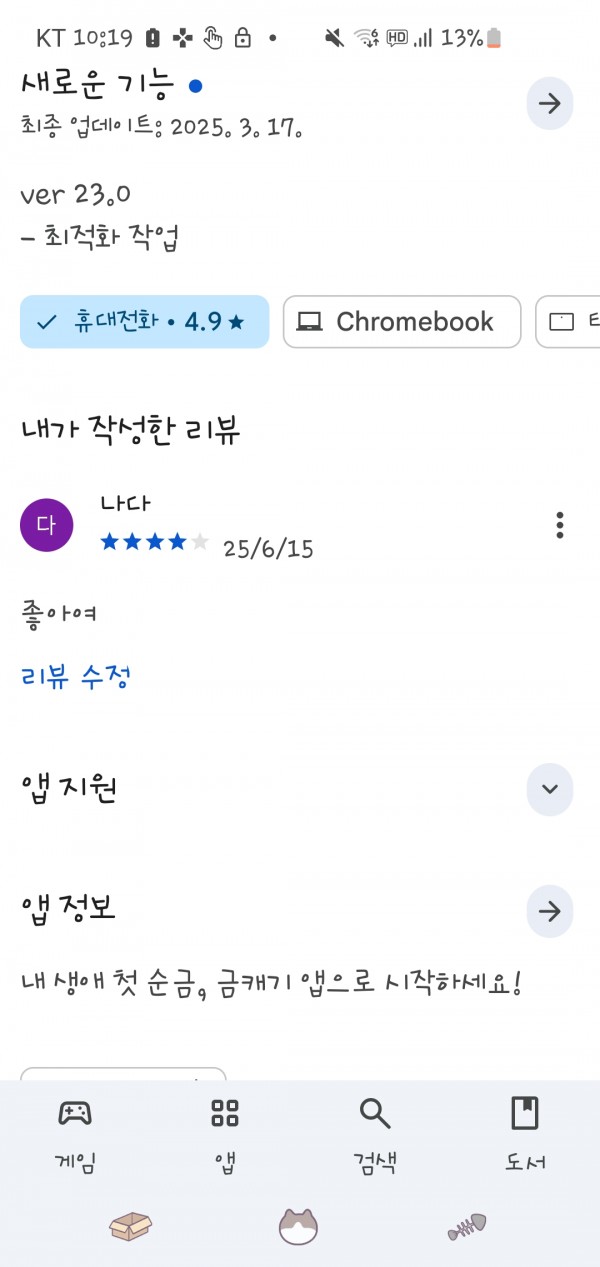
Task: Tap the 리뷰 수정 link
Action: [76, 677]
